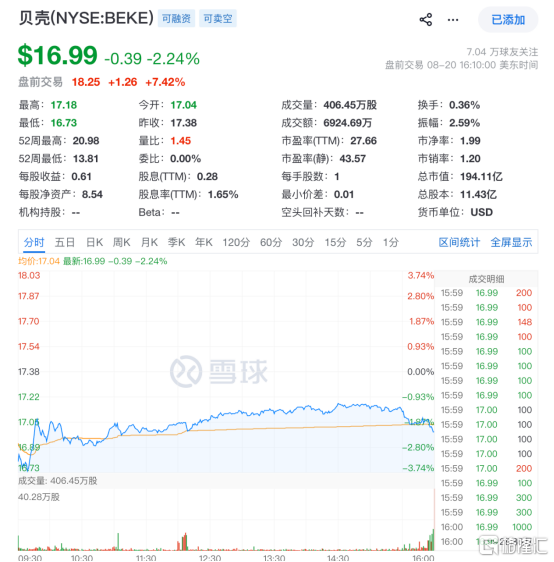Choose the 30分 interval
554x562 pixels.
(303, 242)
